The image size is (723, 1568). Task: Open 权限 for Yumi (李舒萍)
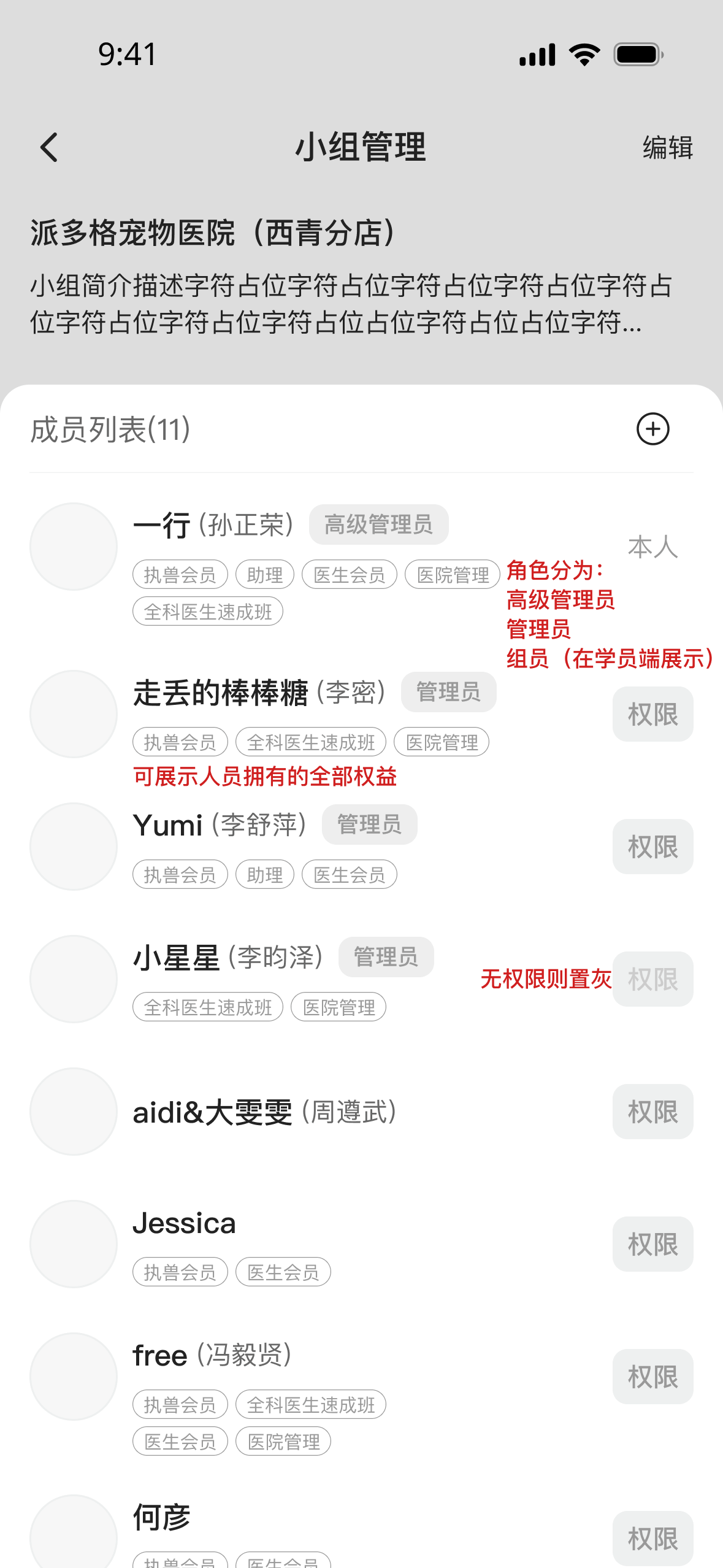(652, 847)
